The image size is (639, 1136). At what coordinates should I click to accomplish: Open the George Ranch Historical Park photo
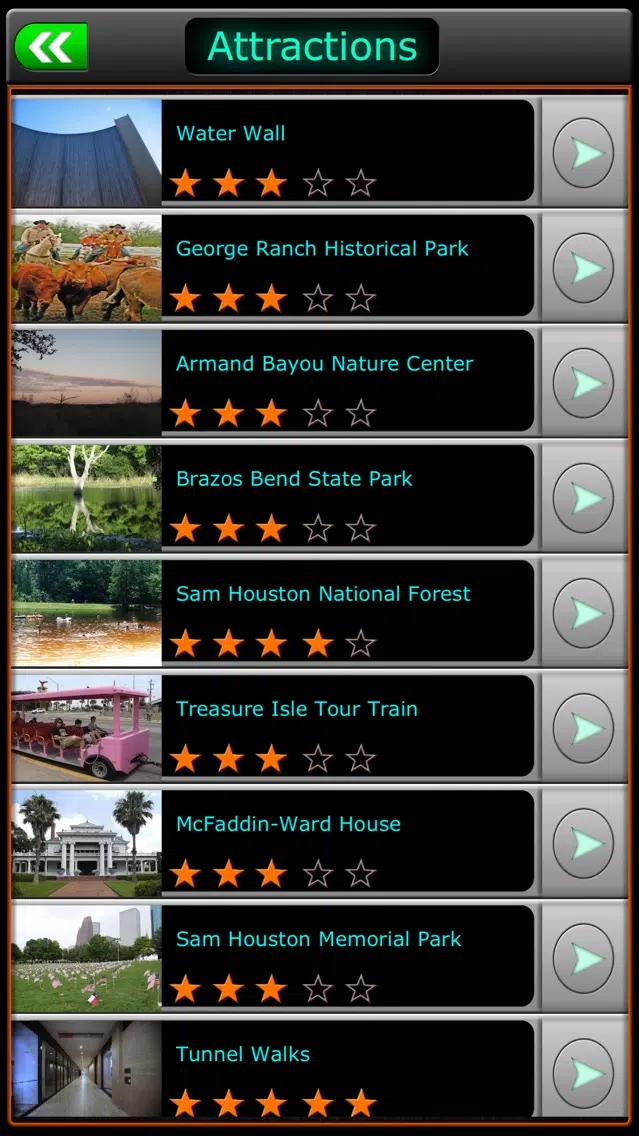86,268
